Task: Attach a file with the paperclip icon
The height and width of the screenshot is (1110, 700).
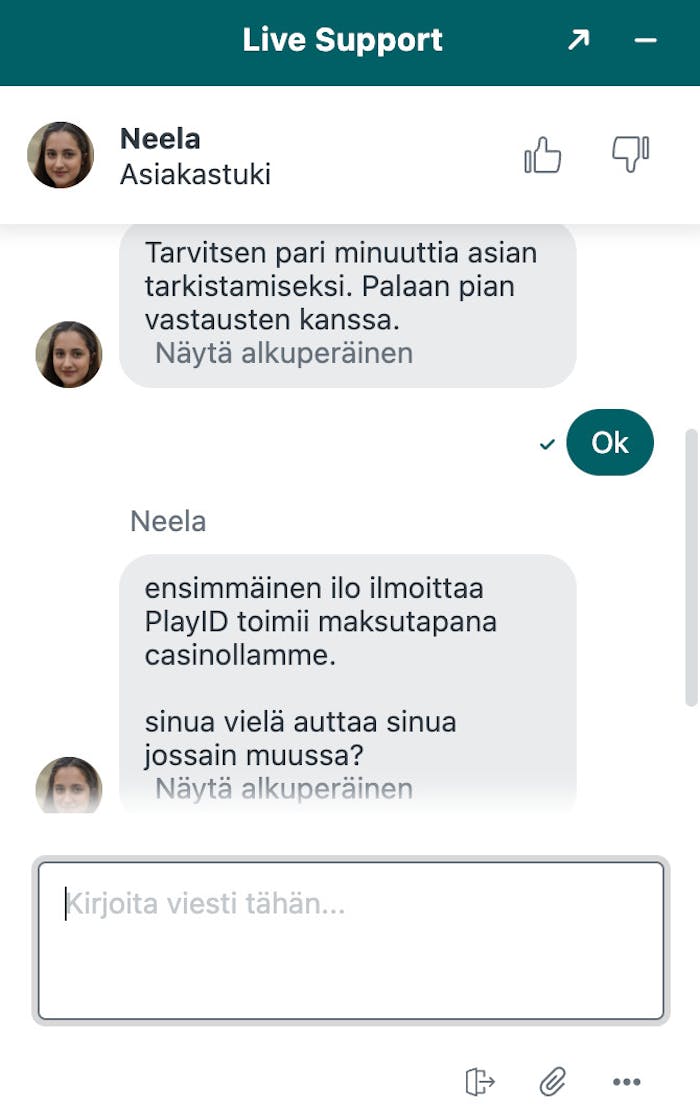Action: pyautogui.click(x=553, y=1081)
